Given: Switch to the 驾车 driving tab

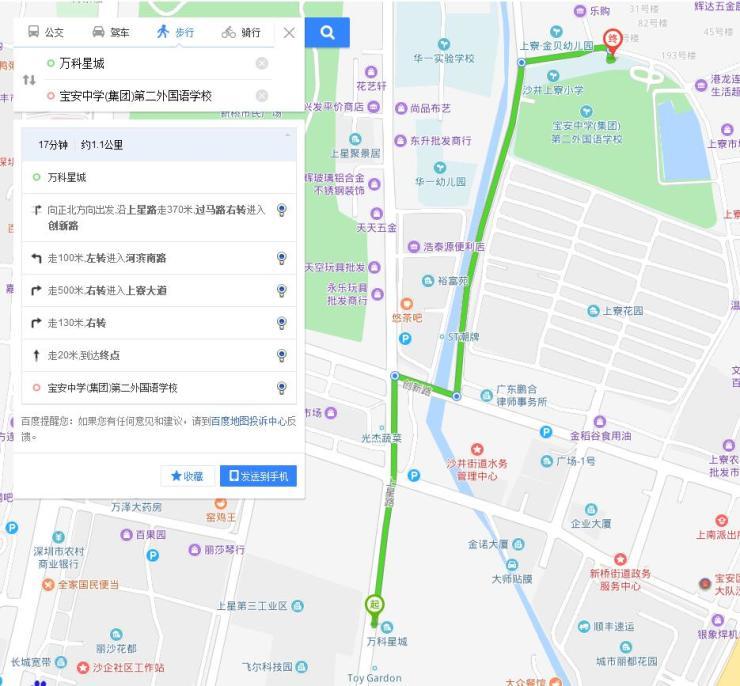Looking at the screenshot, I should pyautogui.click(x=111, y=32).
